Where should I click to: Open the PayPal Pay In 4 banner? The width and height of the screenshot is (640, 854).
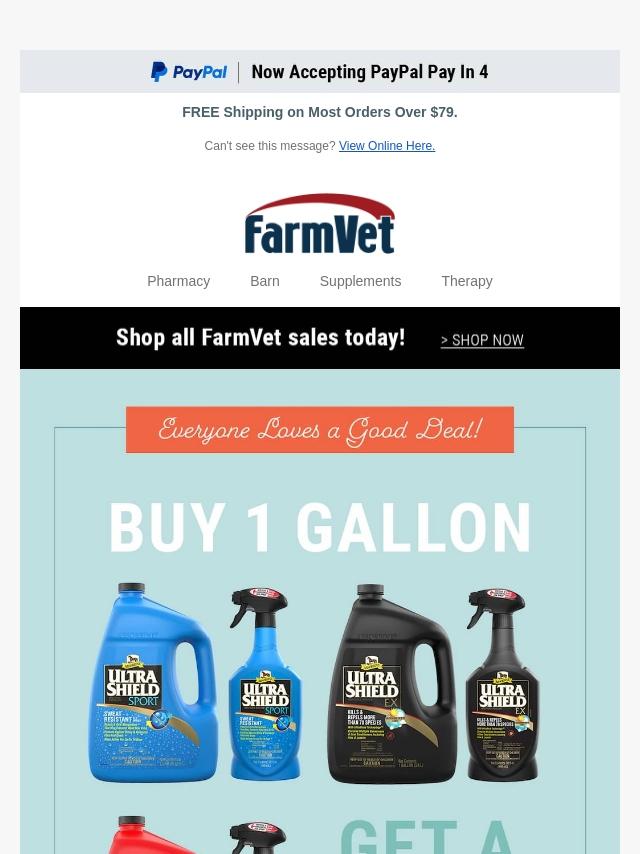(x=320, y=72)
